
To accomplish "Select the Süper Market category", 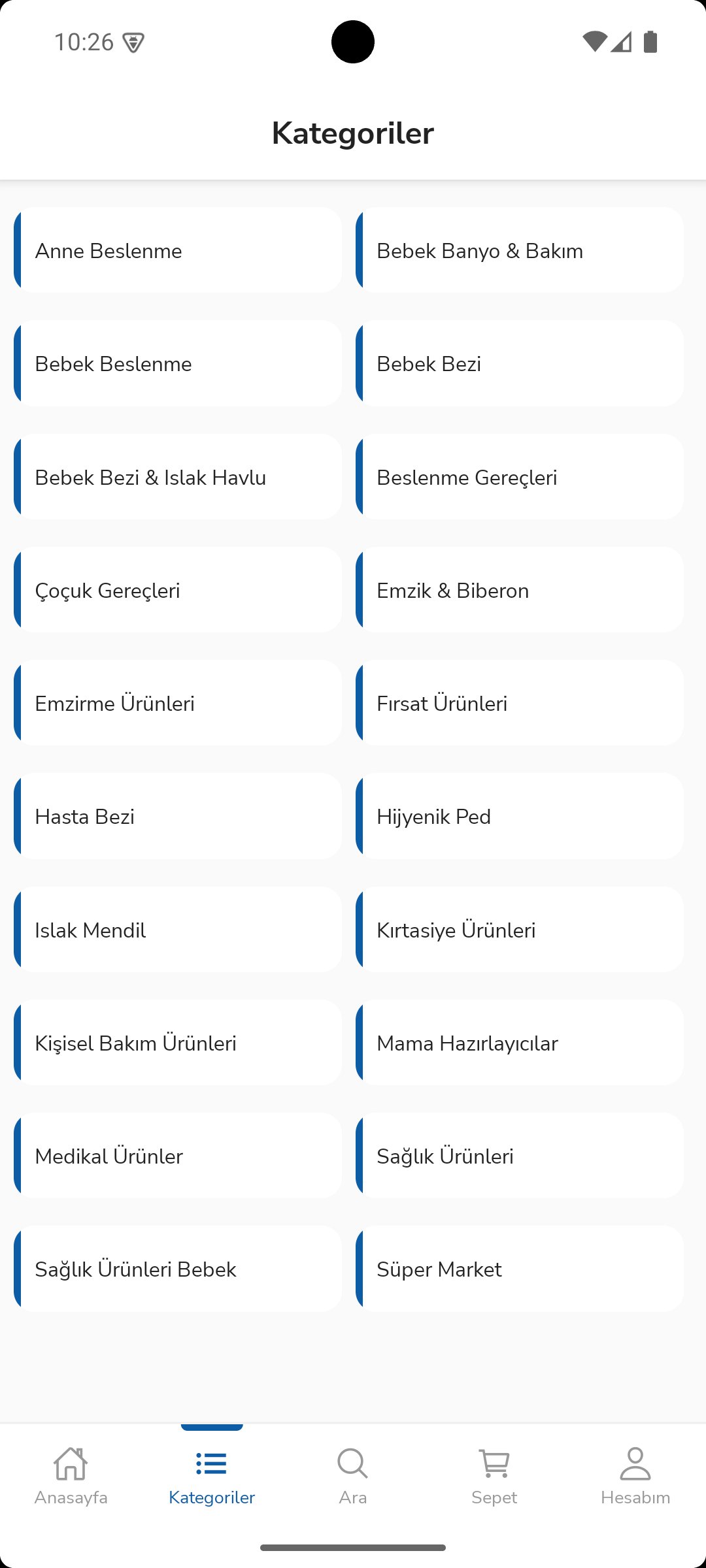I will pos(520,1269).
